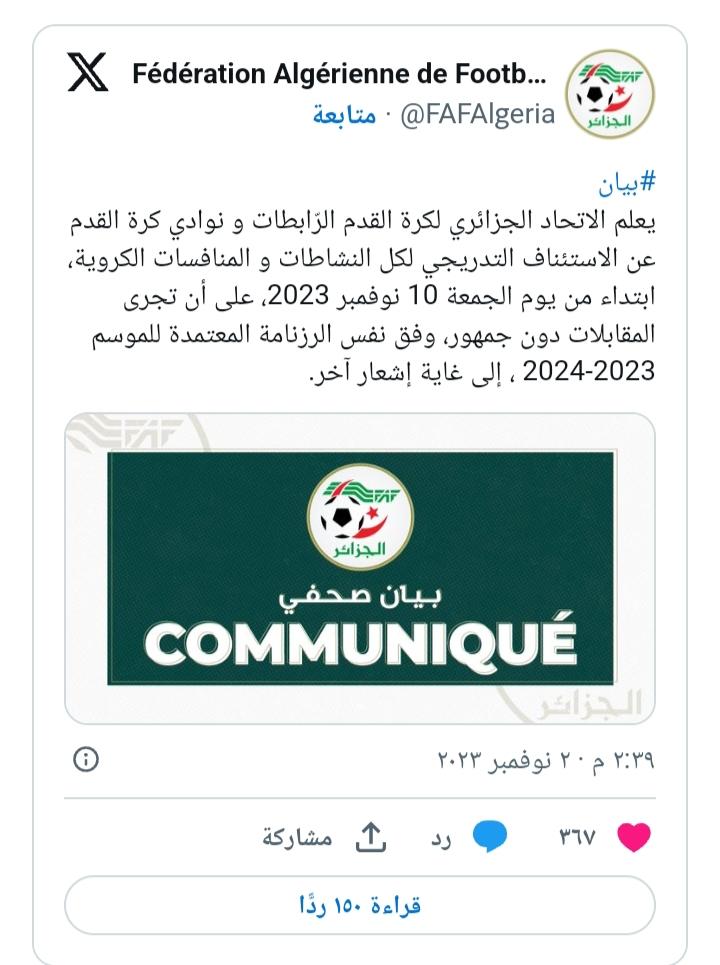720x965 pixels.
Task: Open the Fédération Algérienne de Football profile
Action: [340, 74]
